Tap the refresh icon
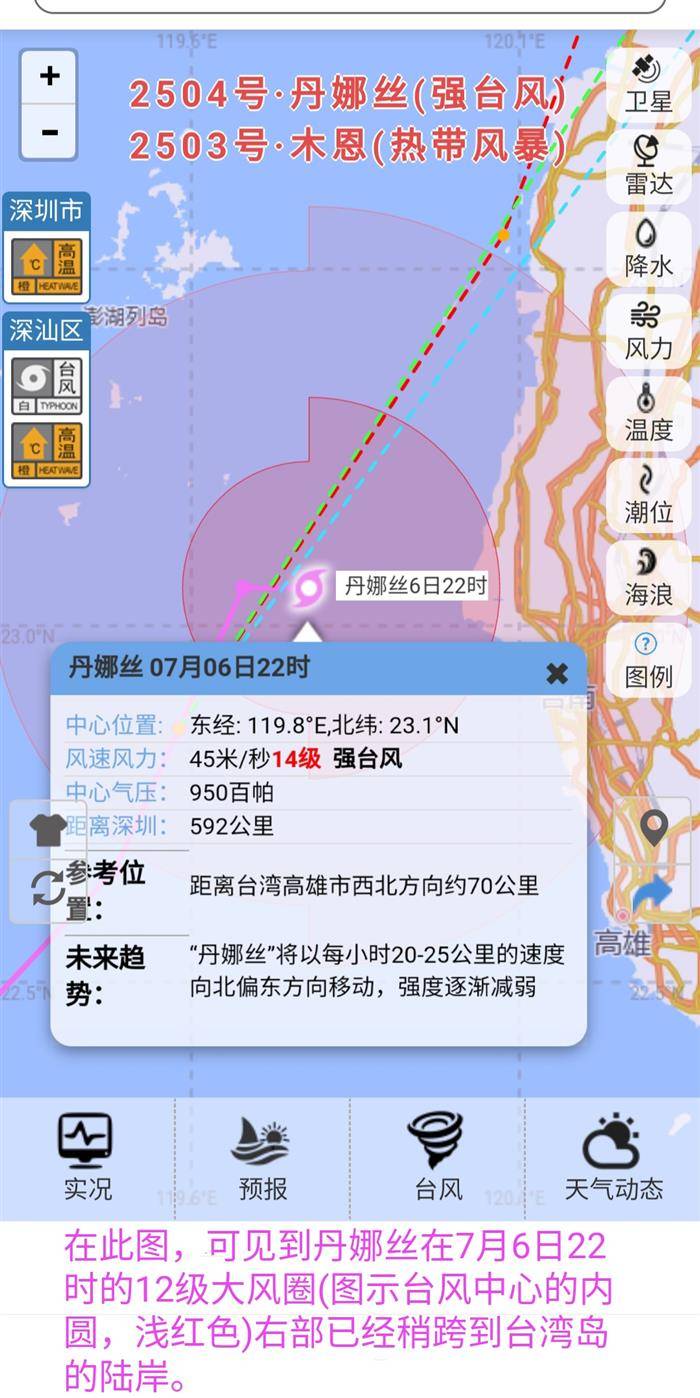The image size is (700, 1398). tap(48, 888)
